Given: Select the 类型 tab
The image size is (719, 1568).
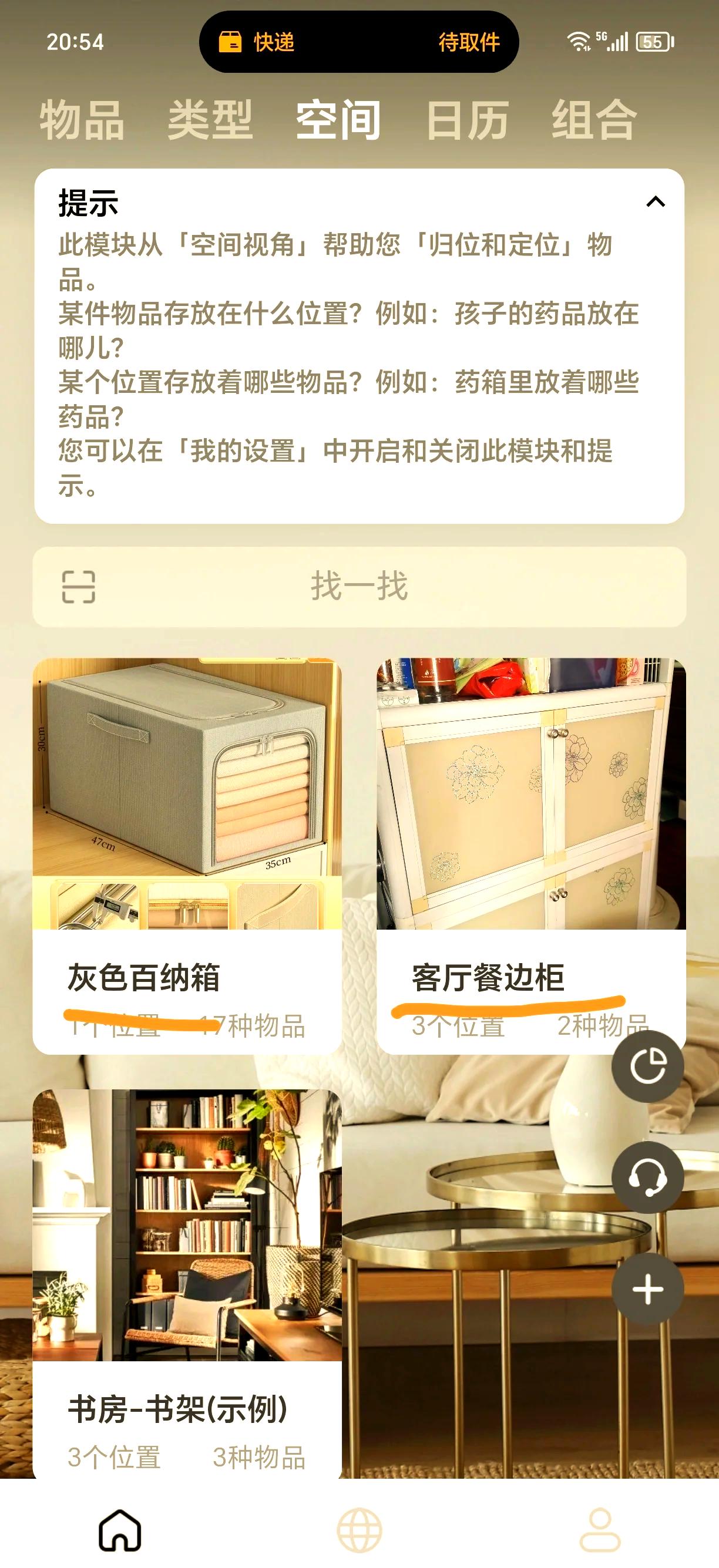Looking at the screenshot, I should point(211,120).
